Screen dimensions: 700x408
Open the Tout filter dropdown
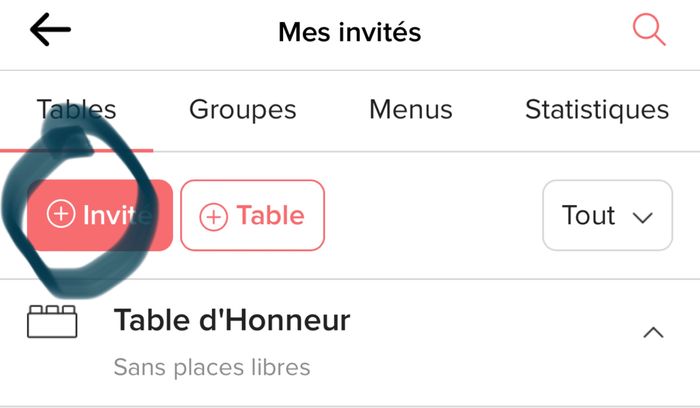607,215
